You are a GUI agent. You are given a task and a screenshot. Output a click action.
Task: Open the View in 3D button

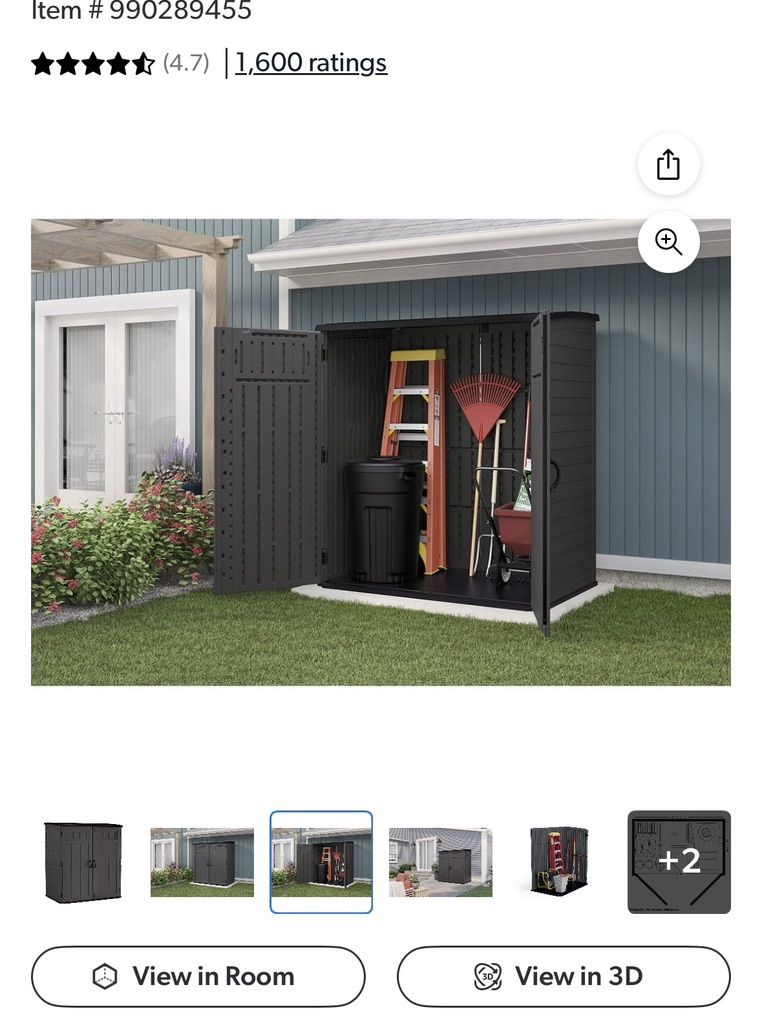(564, 976)
